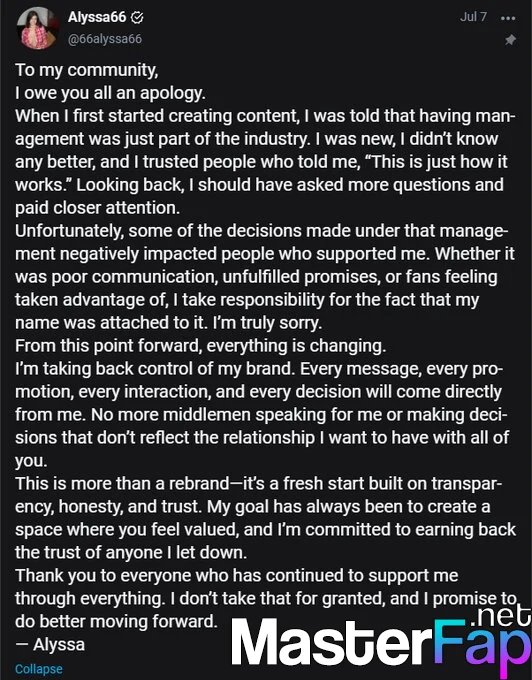Open Alyssa66's profile avatar

(x=37, y=28)
